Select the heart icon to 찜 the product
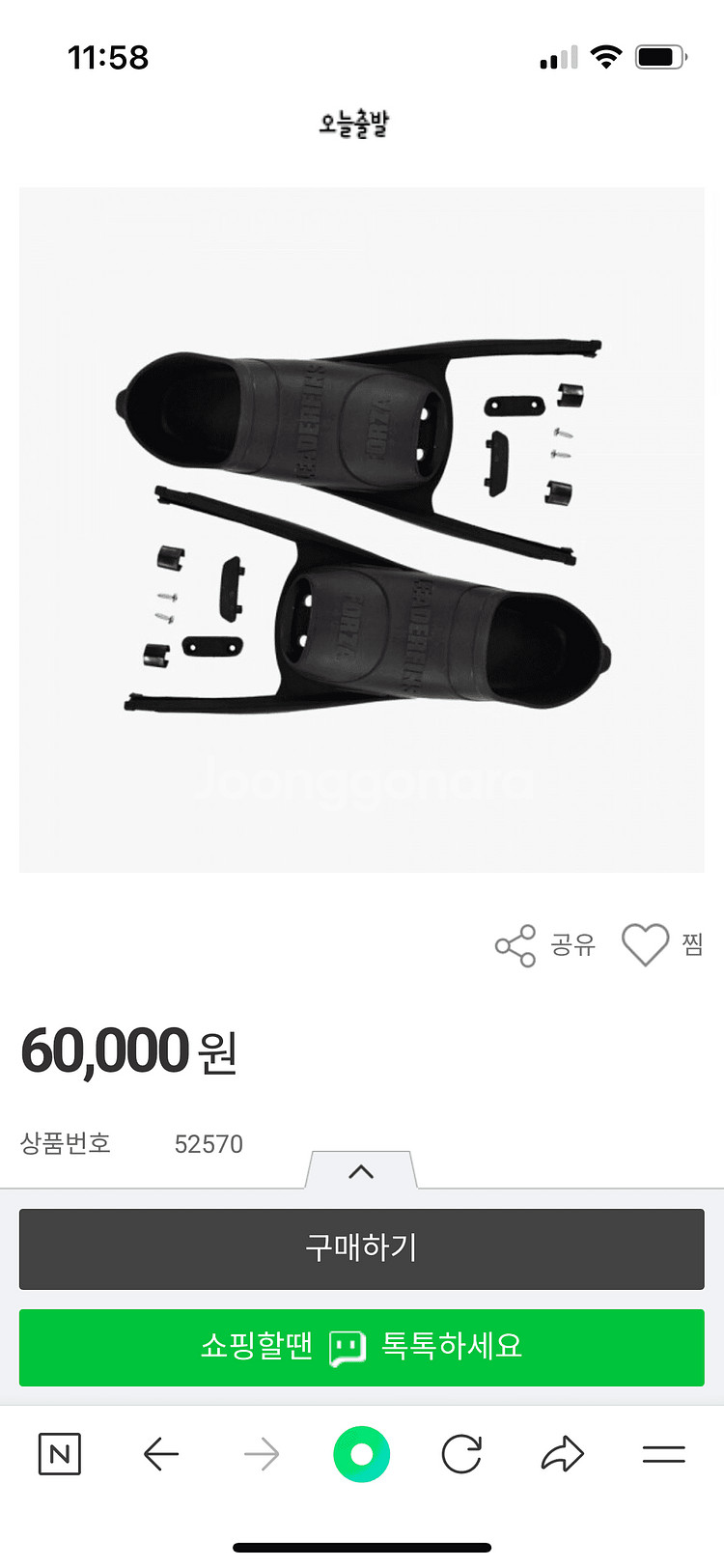The height and width of the screenshot is (1568, 724). tap(646, 944)
